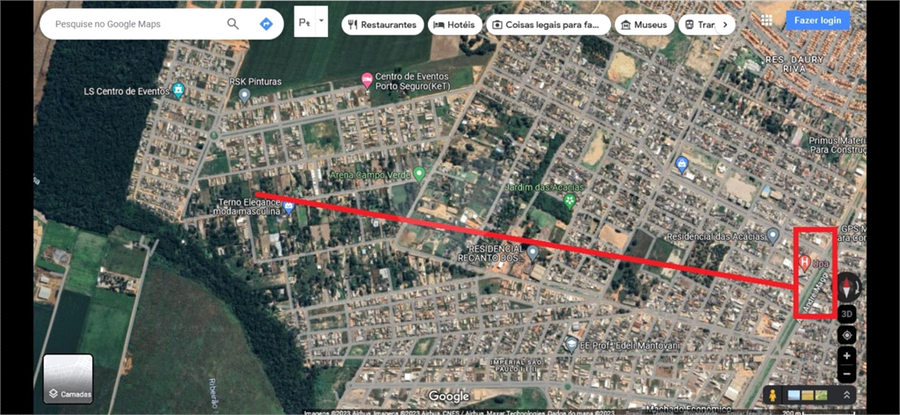The width and height of the screenshot is (900, 415).
Task: Show more category chips with the arrow
Action: click(727, 24)
